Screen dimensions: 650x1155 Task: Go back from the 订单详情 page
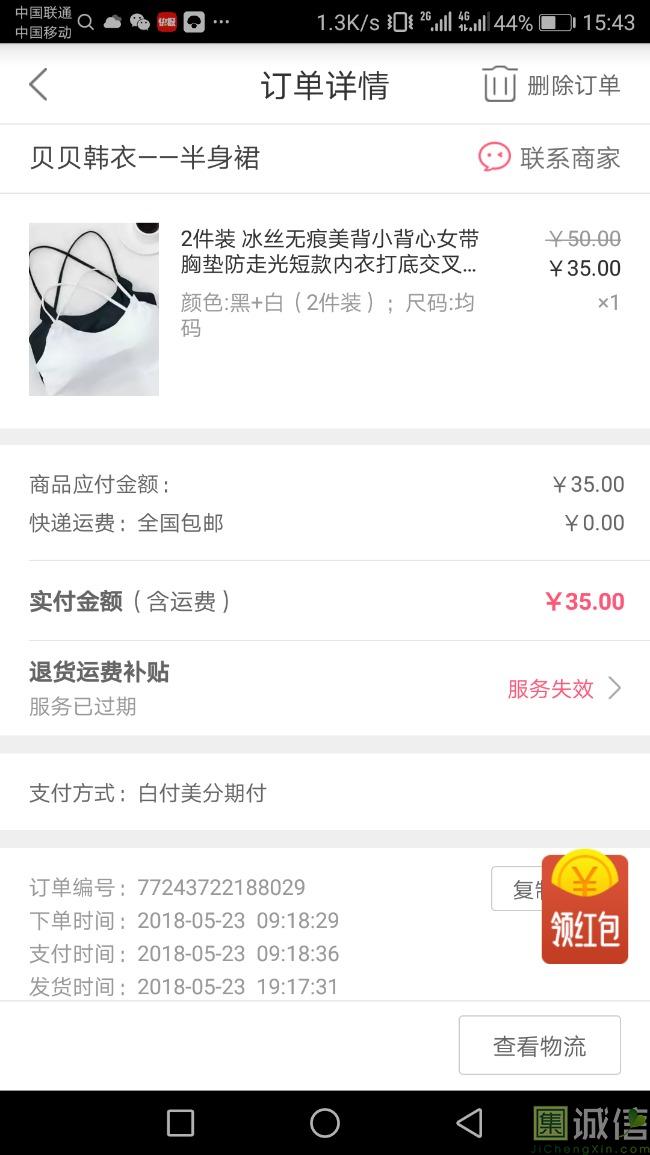point(38,85)
